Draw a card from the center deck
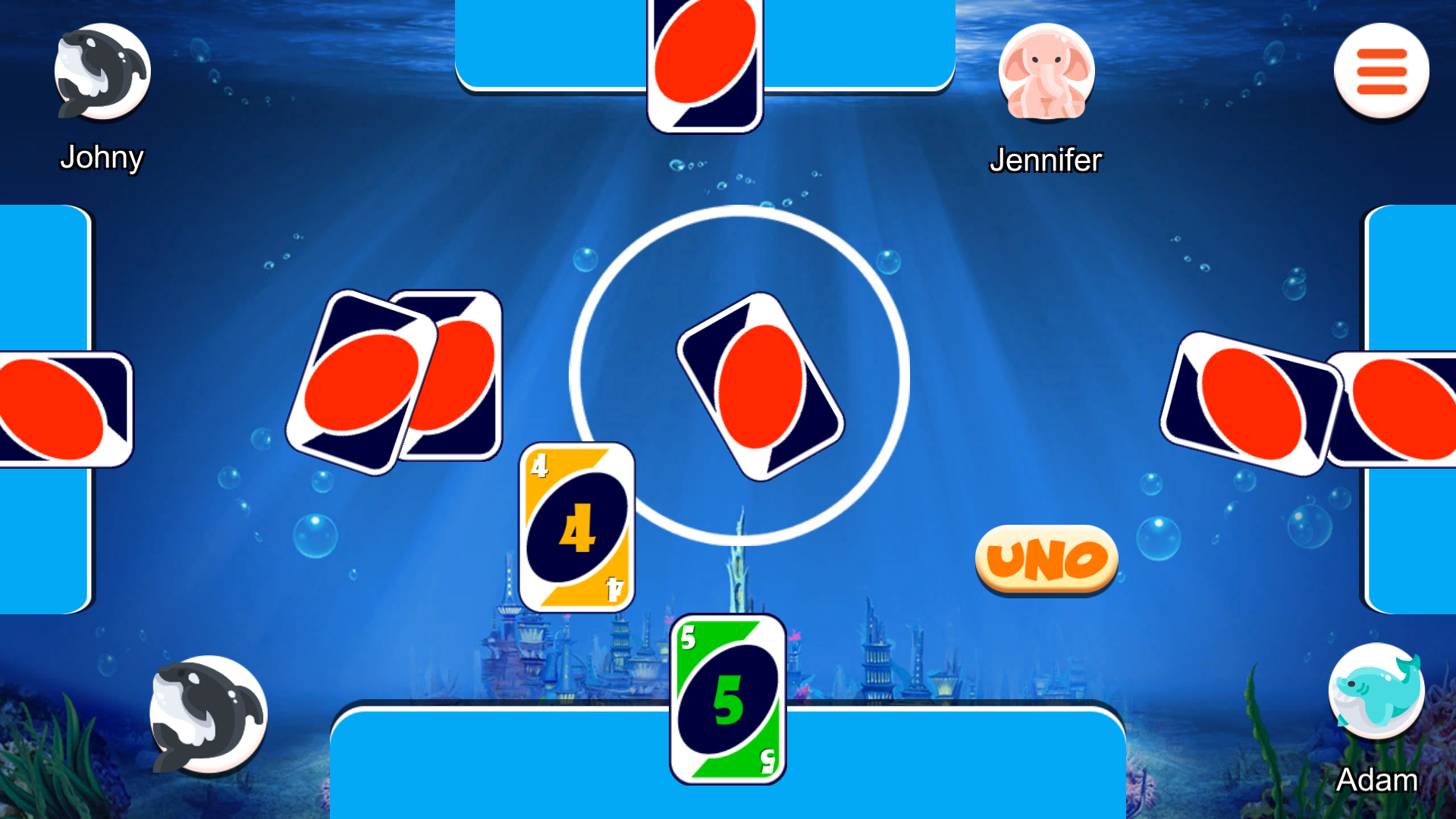Image resolution: width=1456 pixels, height=819 pixels. click(760, 387)
